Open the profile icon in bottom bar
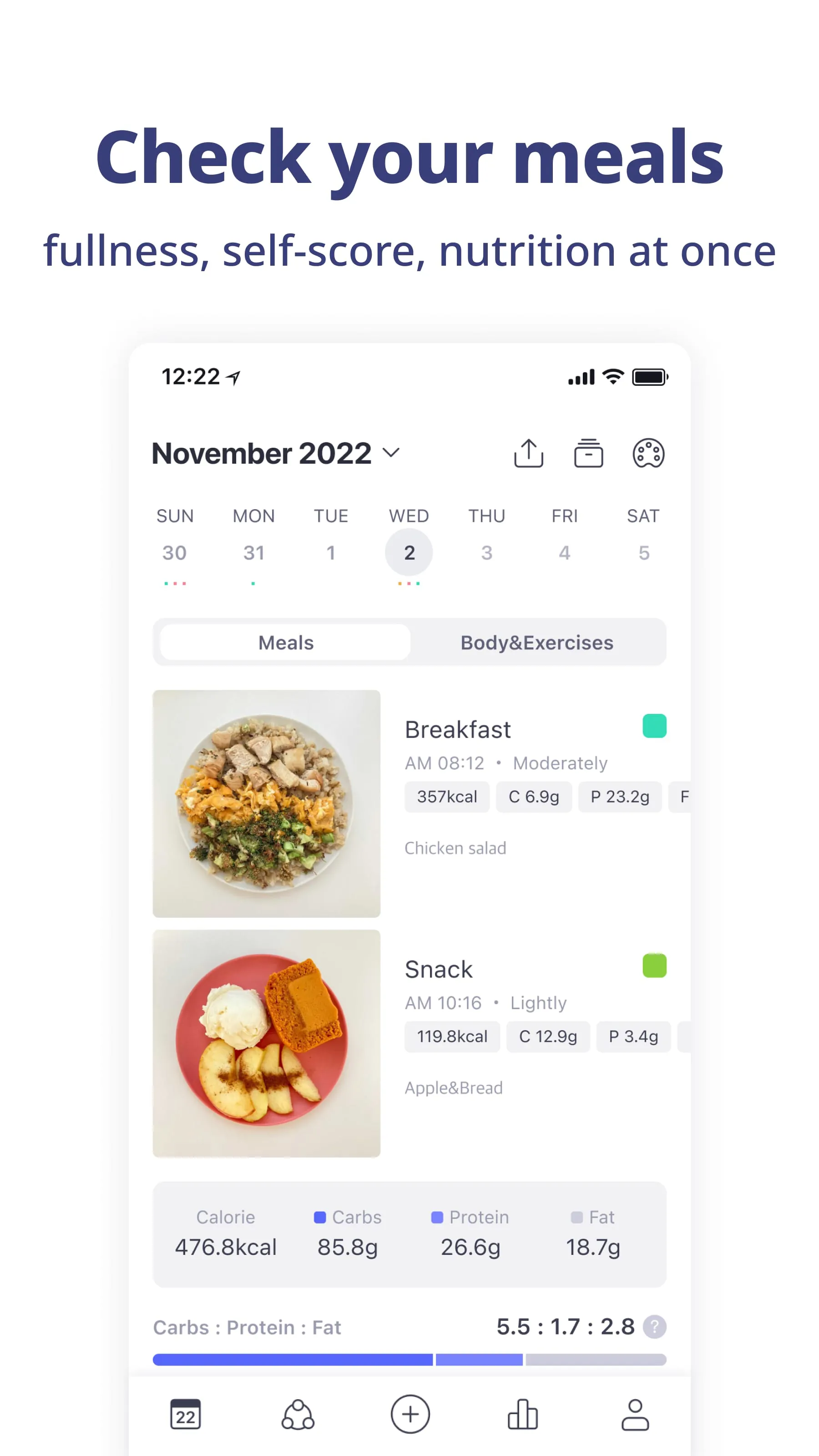 coord(635,1415)
